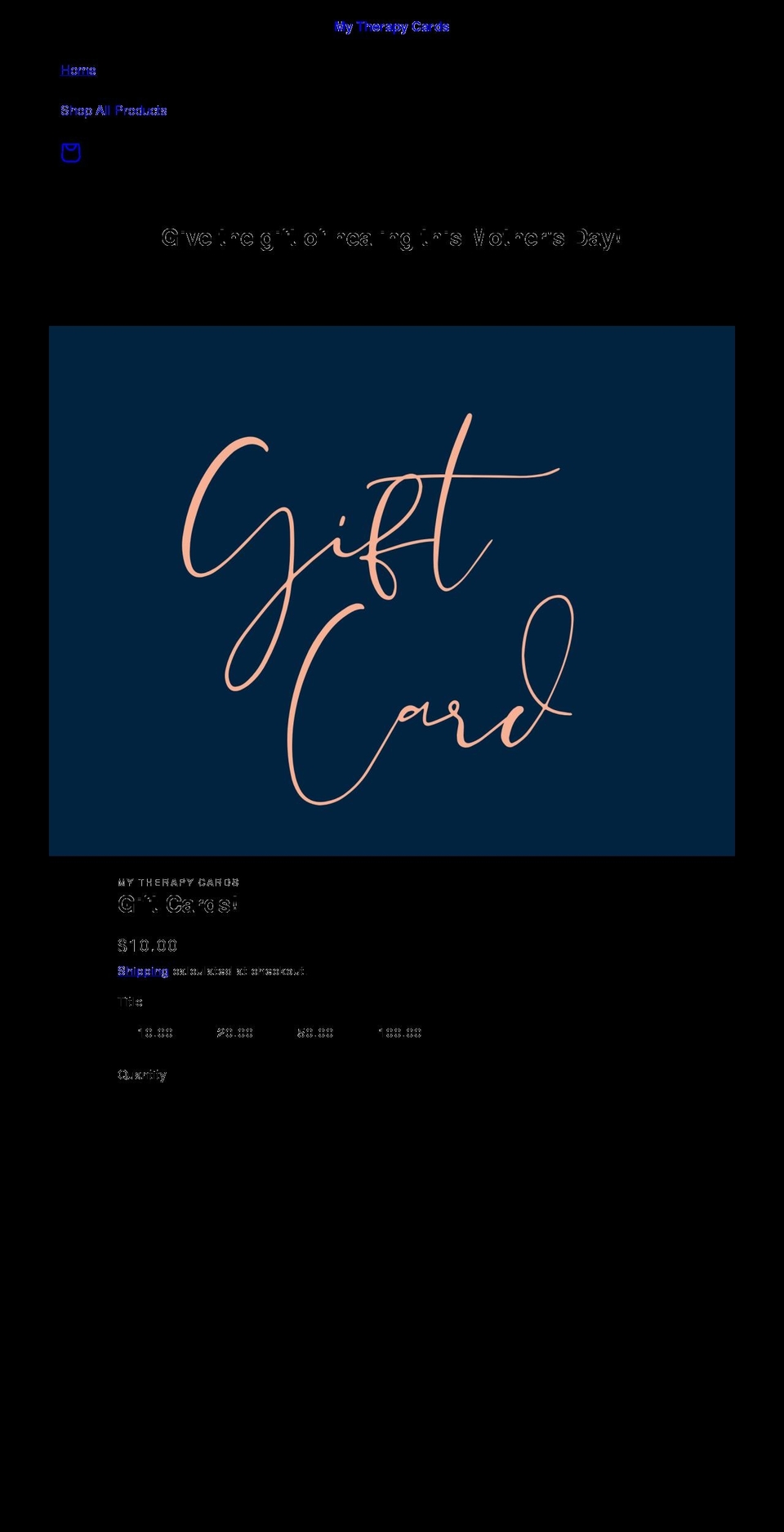Open the shopping cart icon
This screenshot has height=1532, width=784.
[x=71, y=153]
